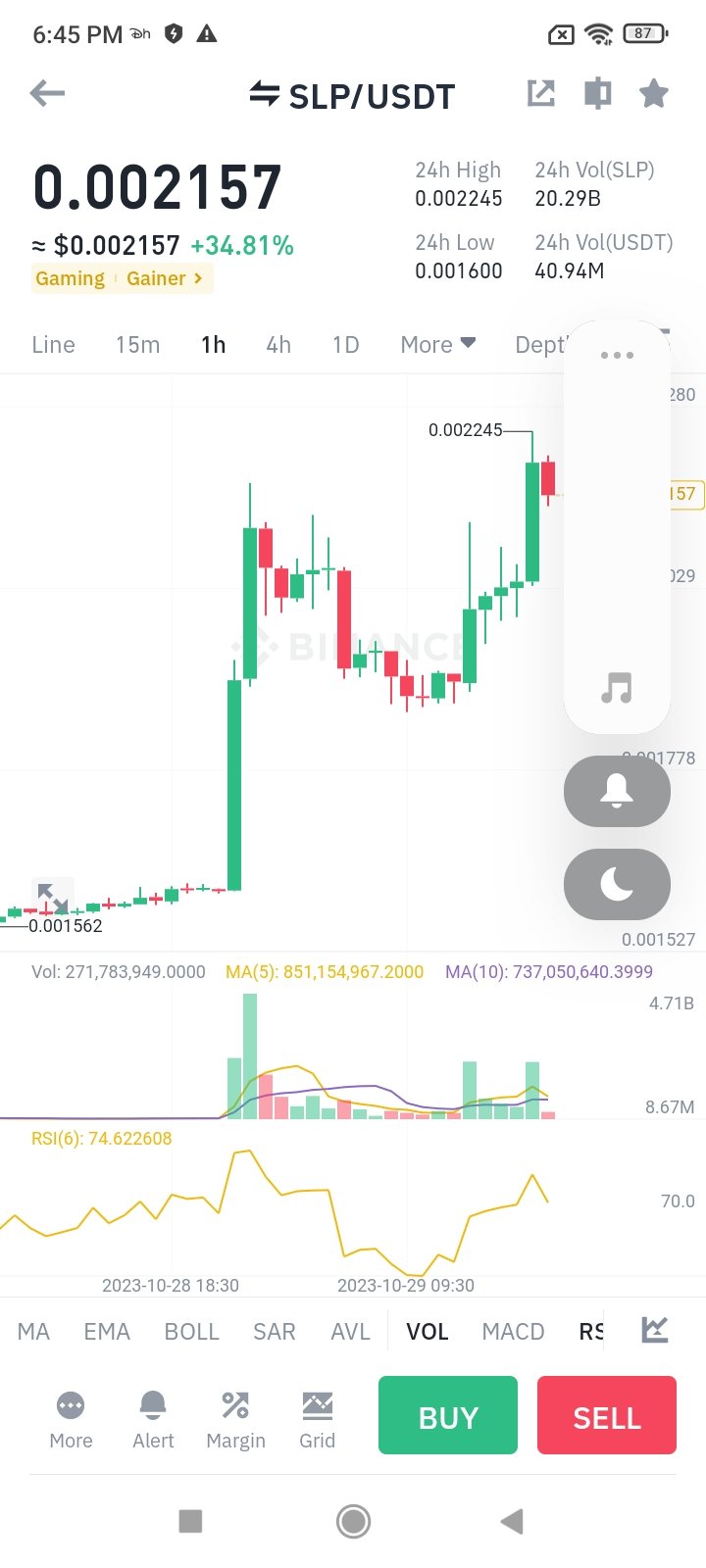Expand the chart to full screen
Viewport: 706px width, 1568px height.
53,897
